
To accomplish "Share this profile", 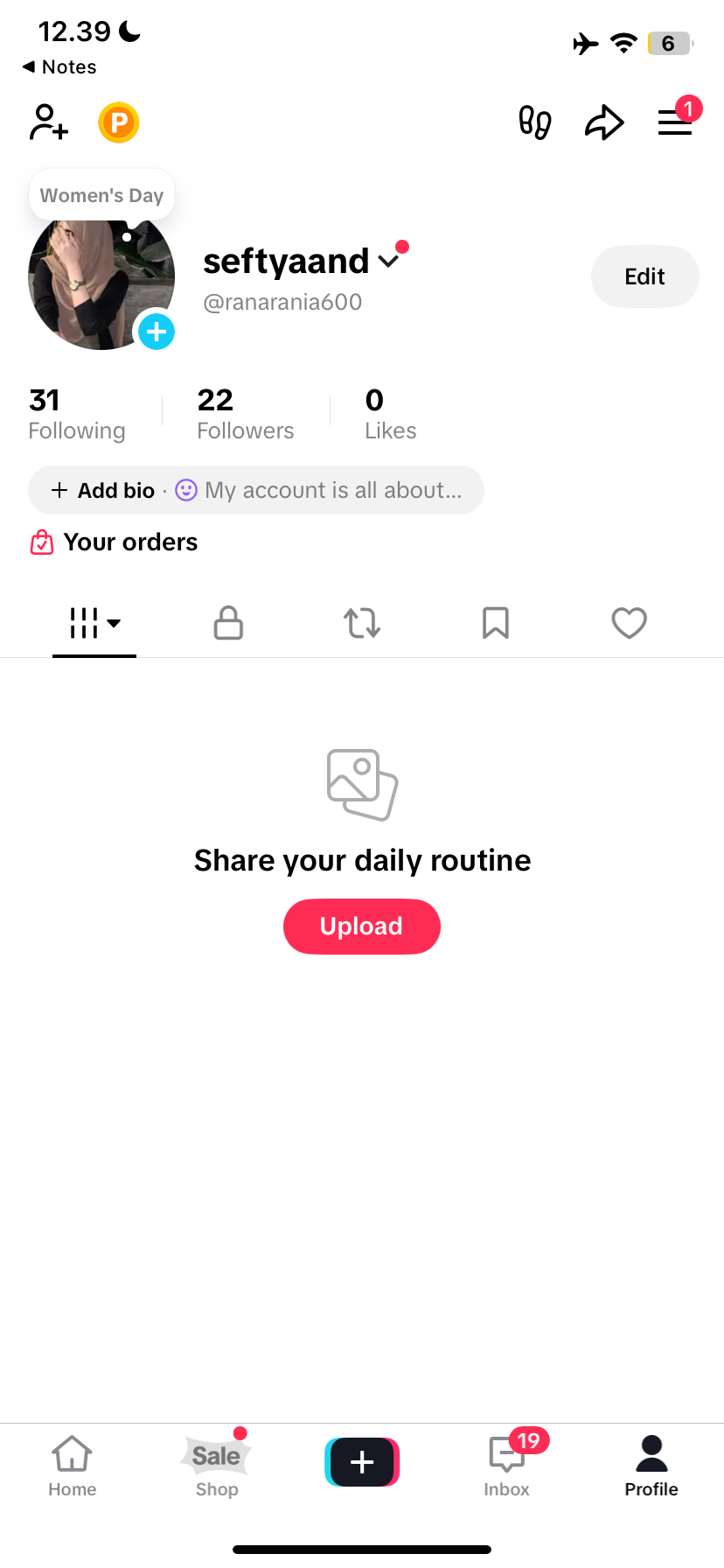I will [x=604, y=122].
